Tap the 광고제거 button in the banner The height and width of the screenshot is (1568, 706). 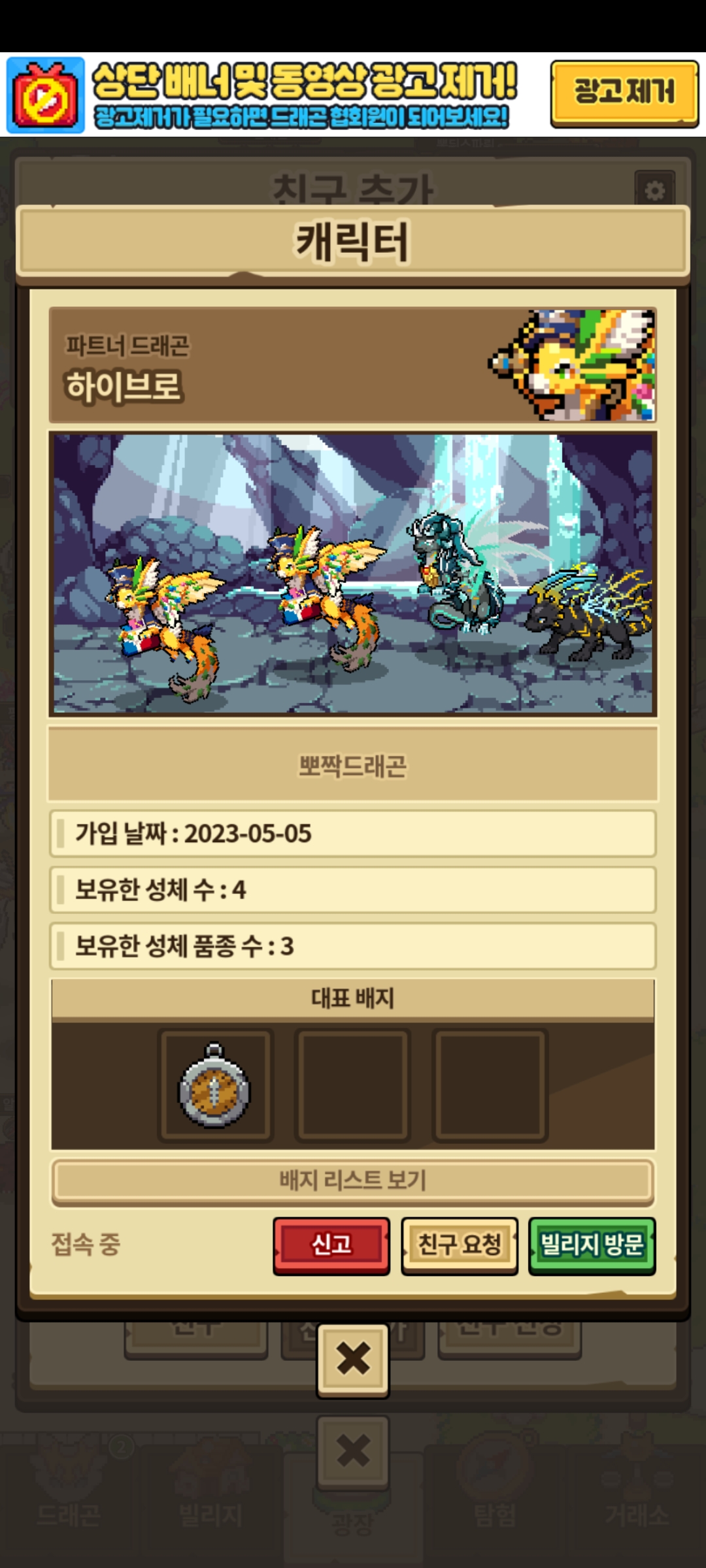624,92
